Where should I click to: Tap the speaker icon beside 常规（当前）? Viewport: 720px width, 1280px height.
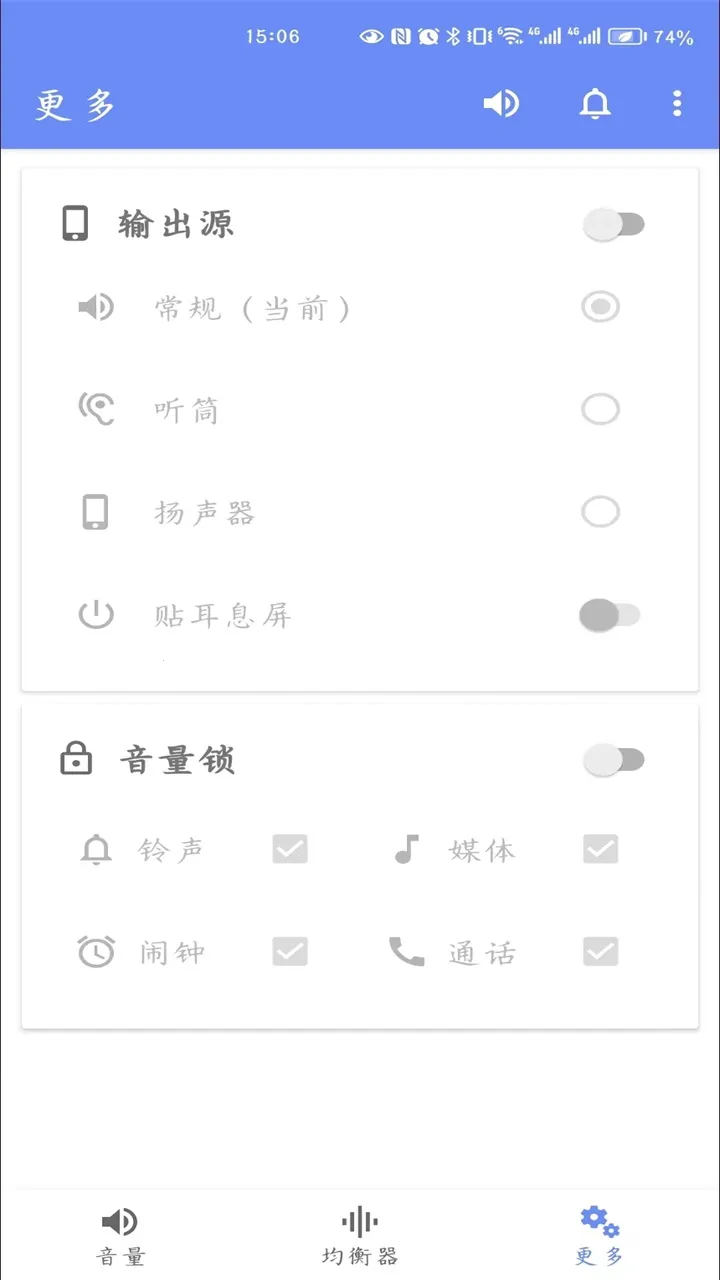tap(96, 307)
